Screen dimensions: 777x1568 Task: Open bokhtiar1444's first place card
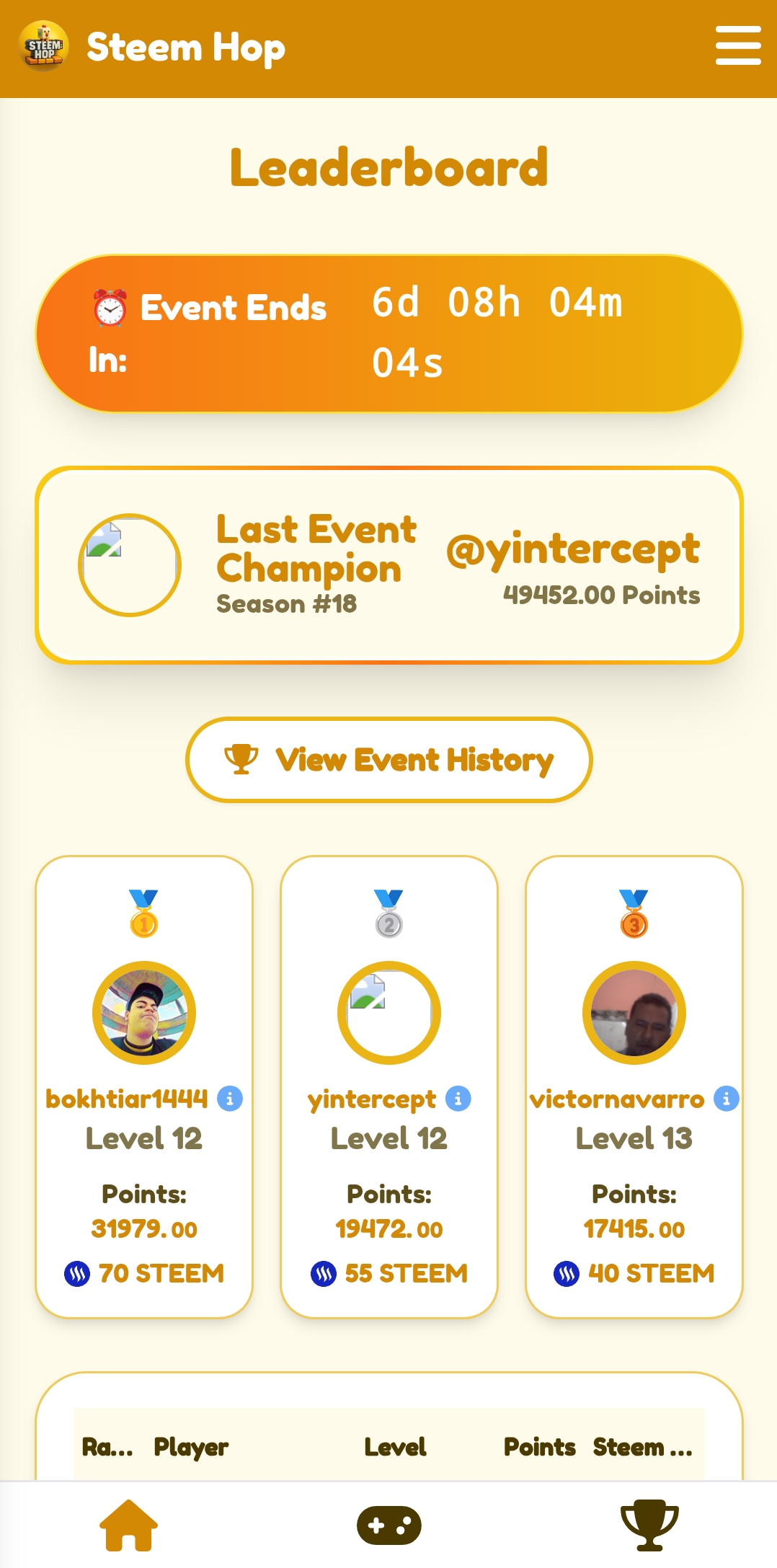coord(144,1087)
